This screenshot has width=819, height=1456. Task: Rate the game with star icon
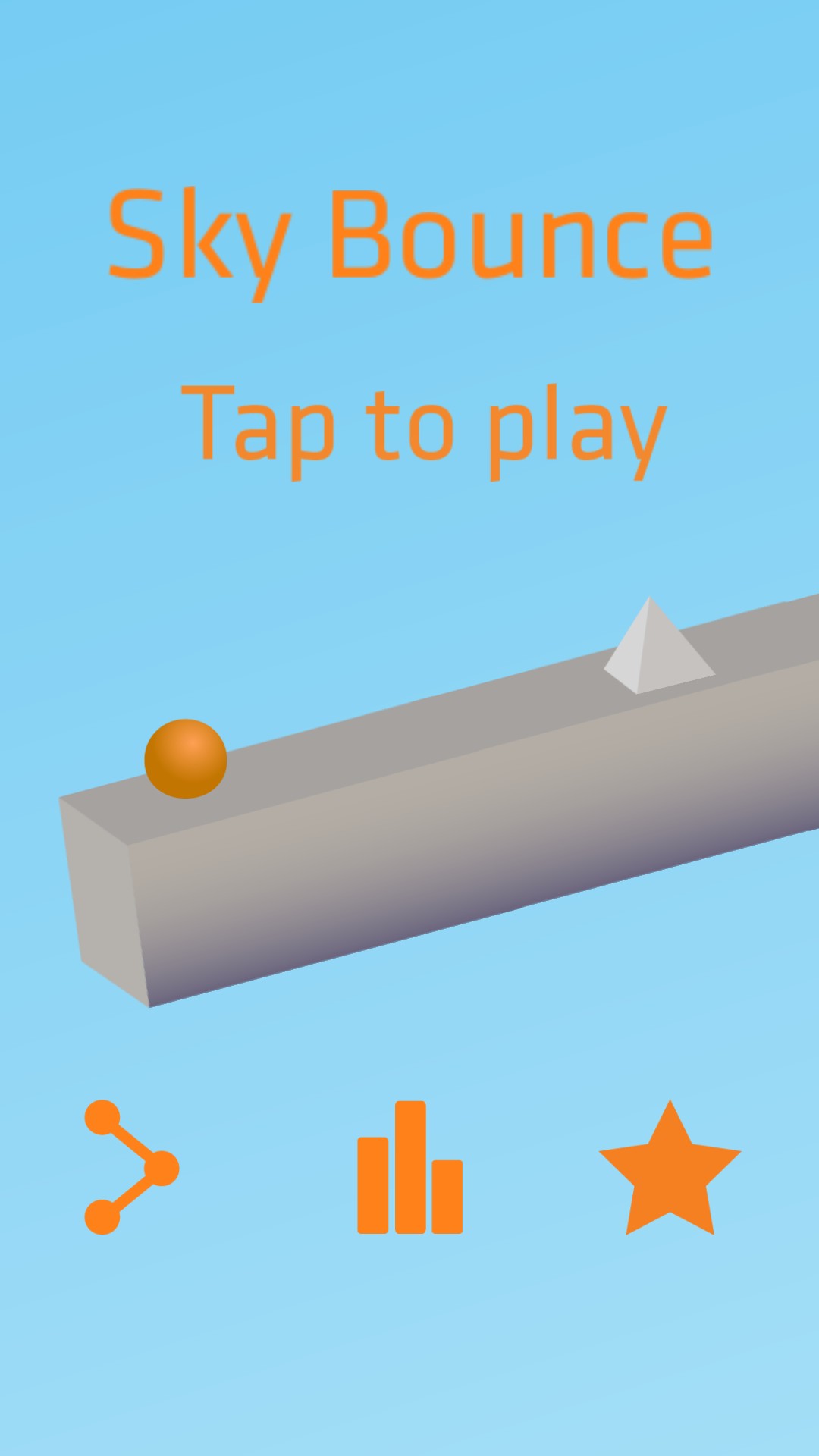pos(670,1168)
